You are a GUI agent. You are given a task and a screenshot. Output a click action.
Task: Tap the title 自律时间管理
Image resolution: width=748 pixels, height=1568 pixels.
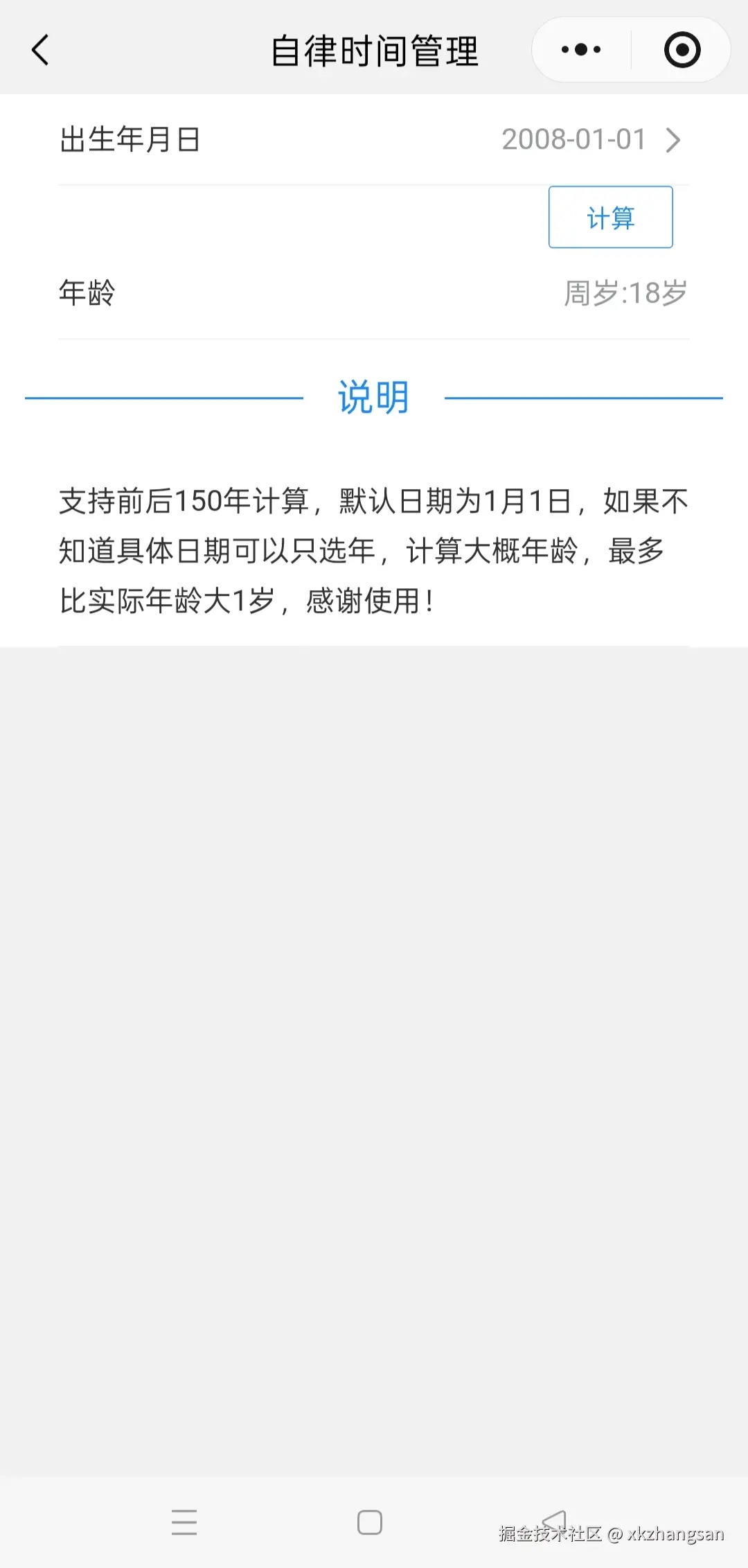[374, 49]
